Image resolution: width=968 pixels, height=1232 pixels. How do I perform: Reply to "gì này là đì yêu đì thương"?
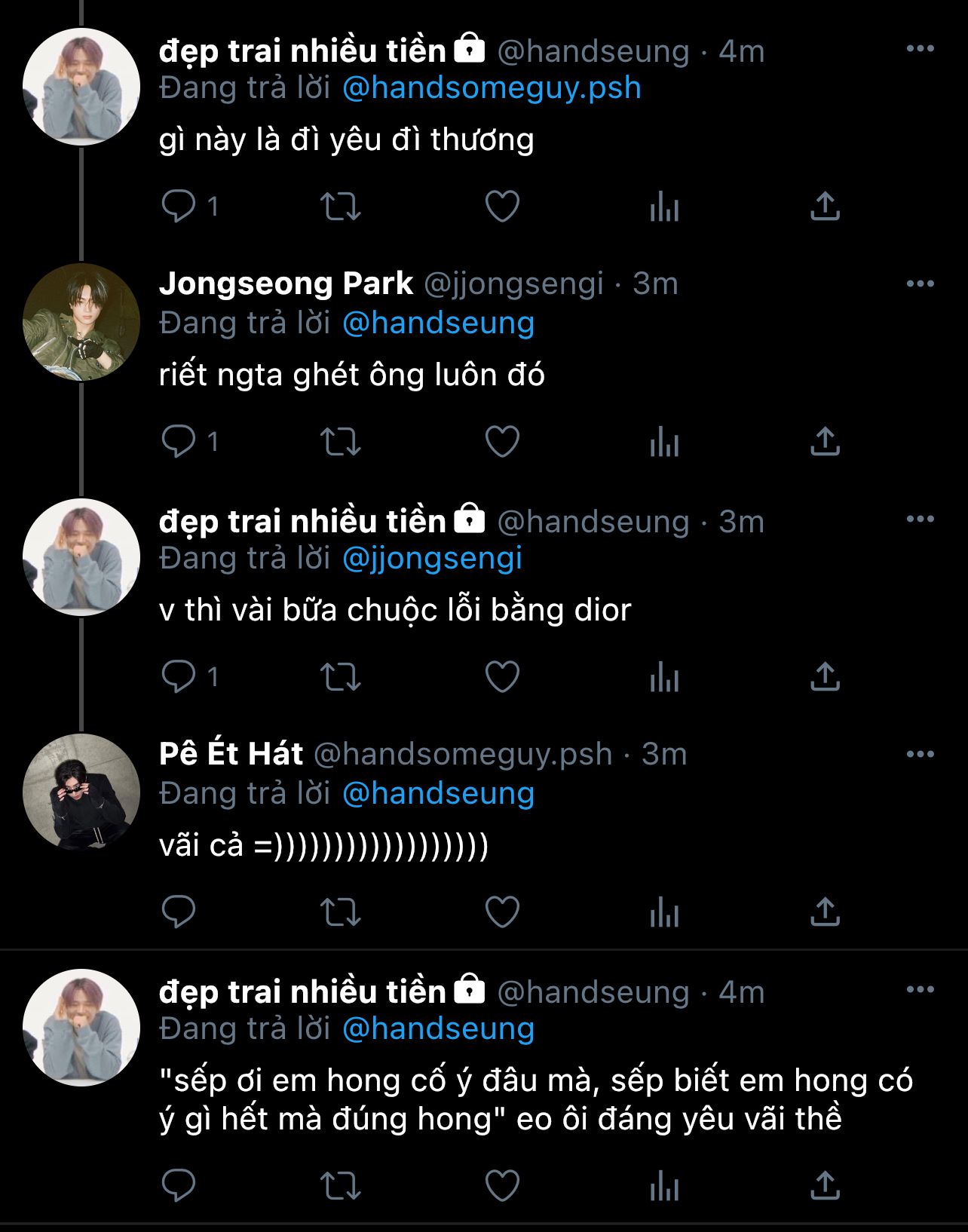[x=179, y=207]
